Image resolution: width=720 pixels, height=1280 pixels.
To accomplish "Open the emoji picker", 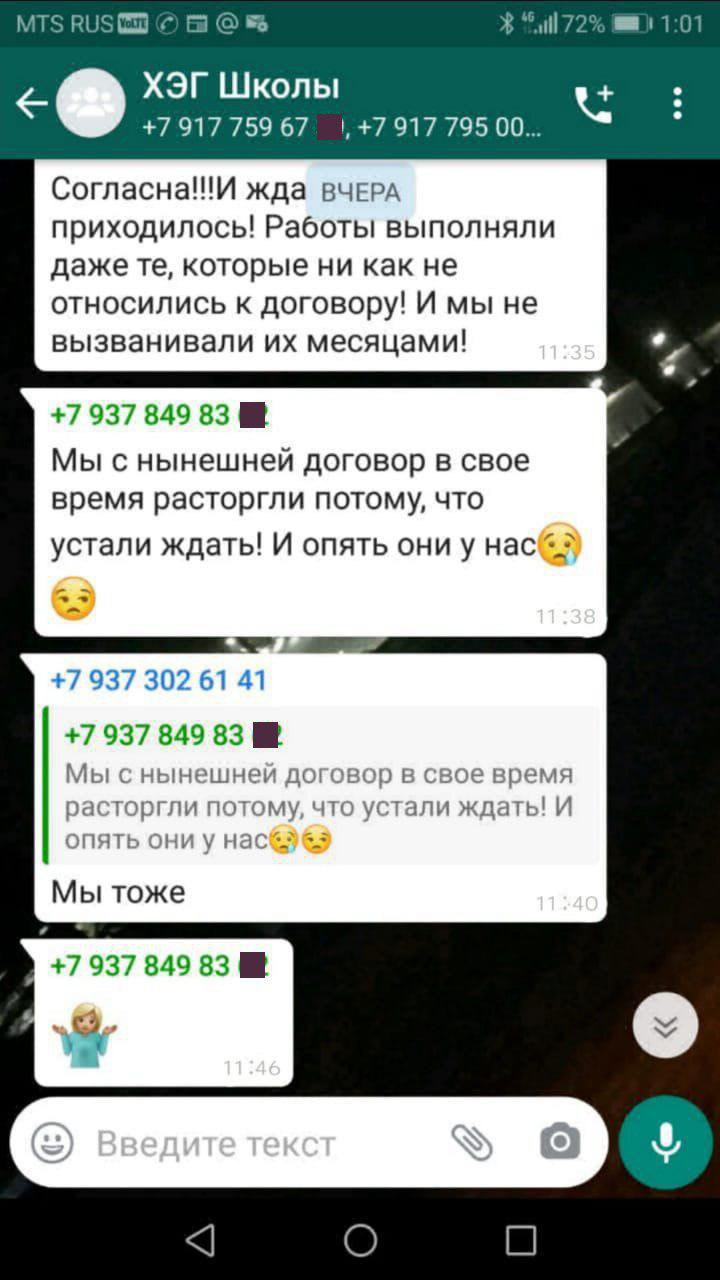I will (x=52, y=1142).
